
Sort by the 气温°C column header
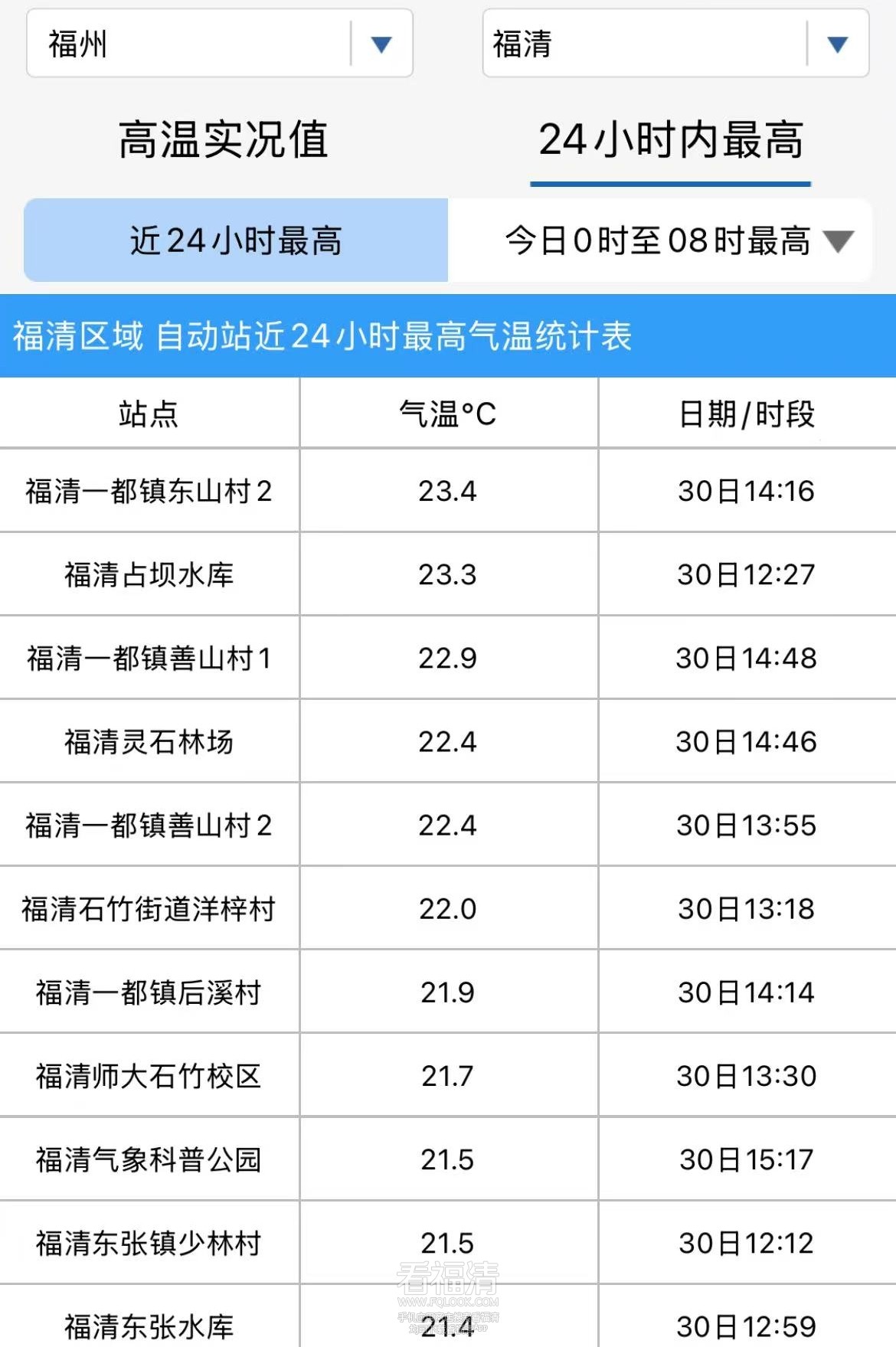[x=448, y=412]
